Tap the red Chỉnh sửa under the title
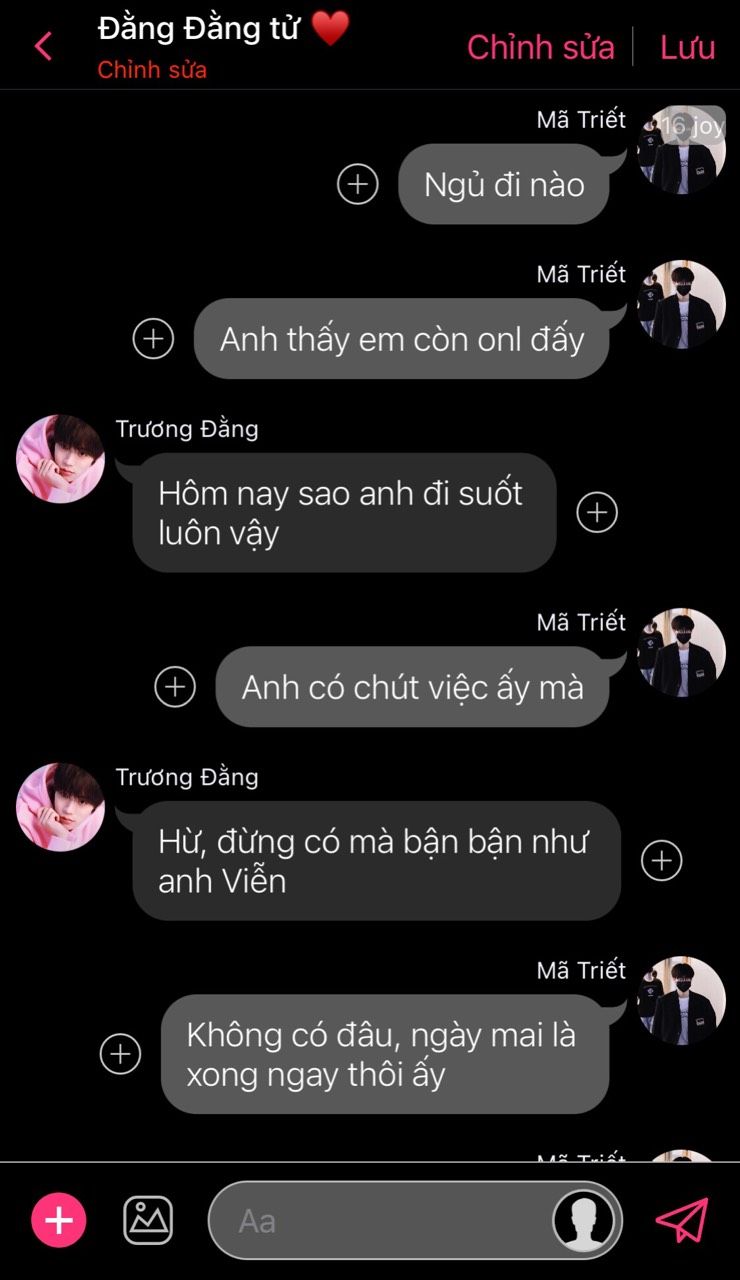The image size is (740, 1280). pyautogui.click(x=152, y=71)
